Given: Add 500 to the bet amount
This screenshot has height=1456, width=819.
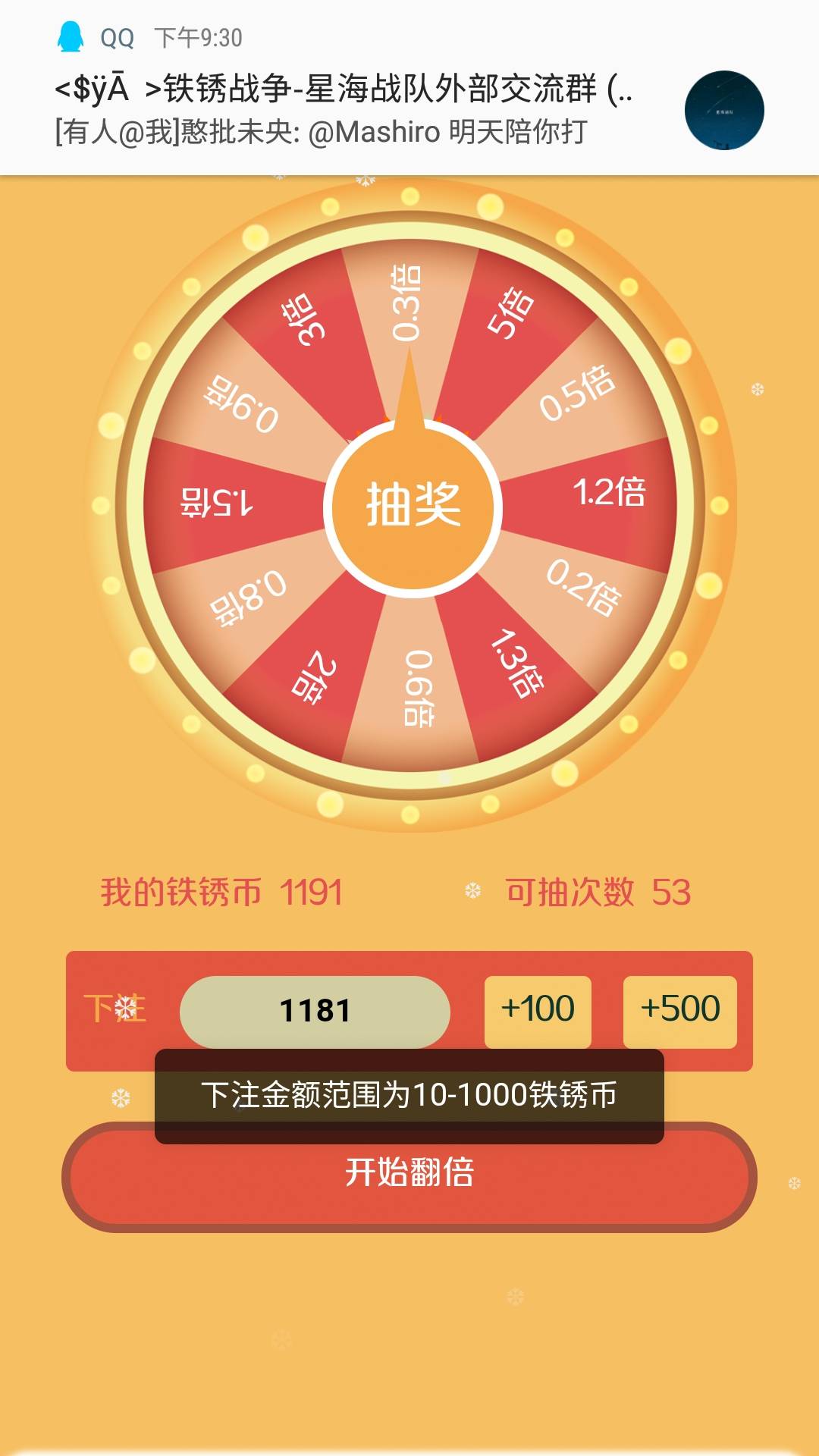Looking at the screenshot, I should click(x=679, y=1010).
